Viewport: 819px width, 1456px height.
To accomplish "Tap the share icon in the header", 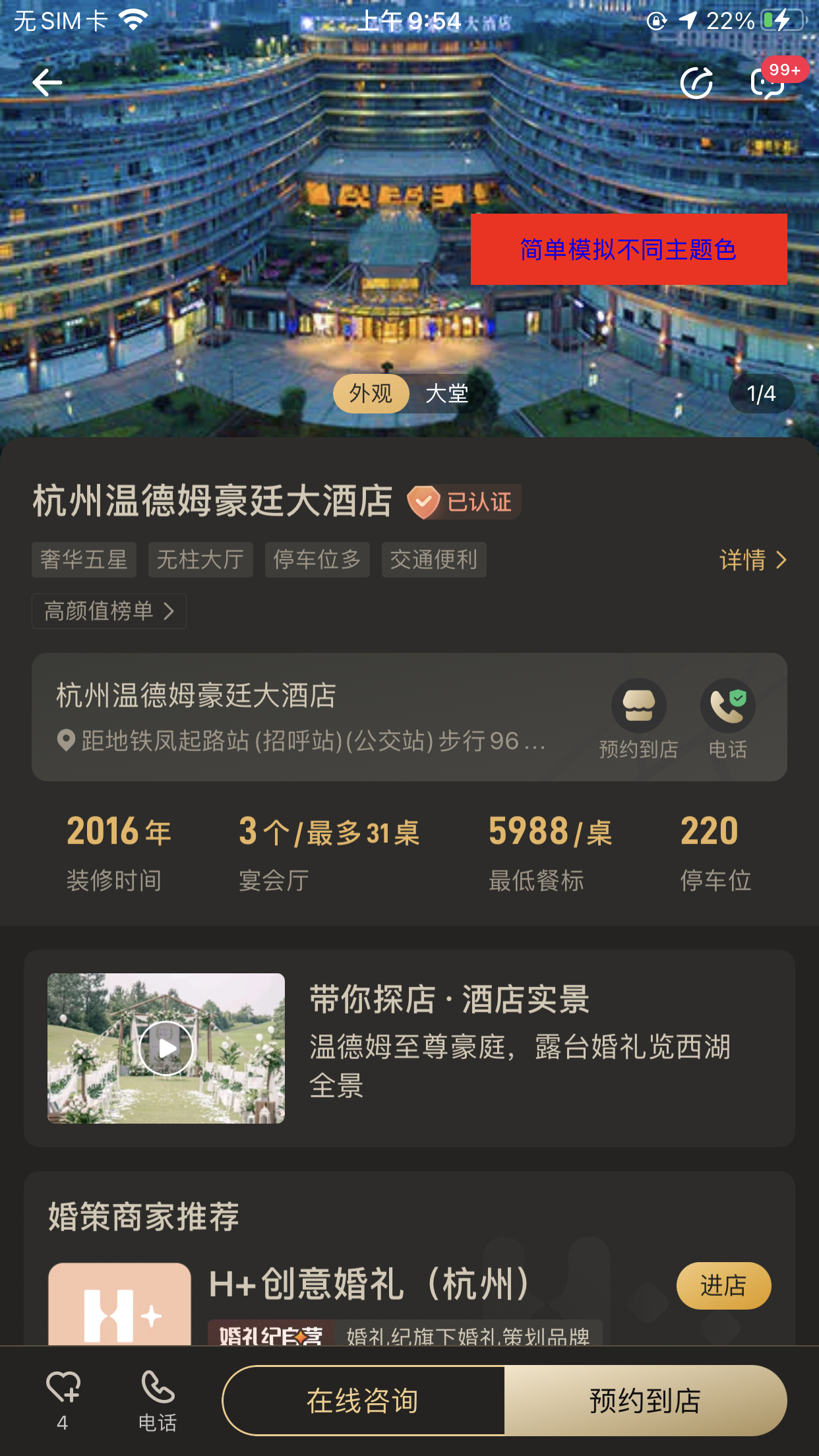I will [696, 82].
